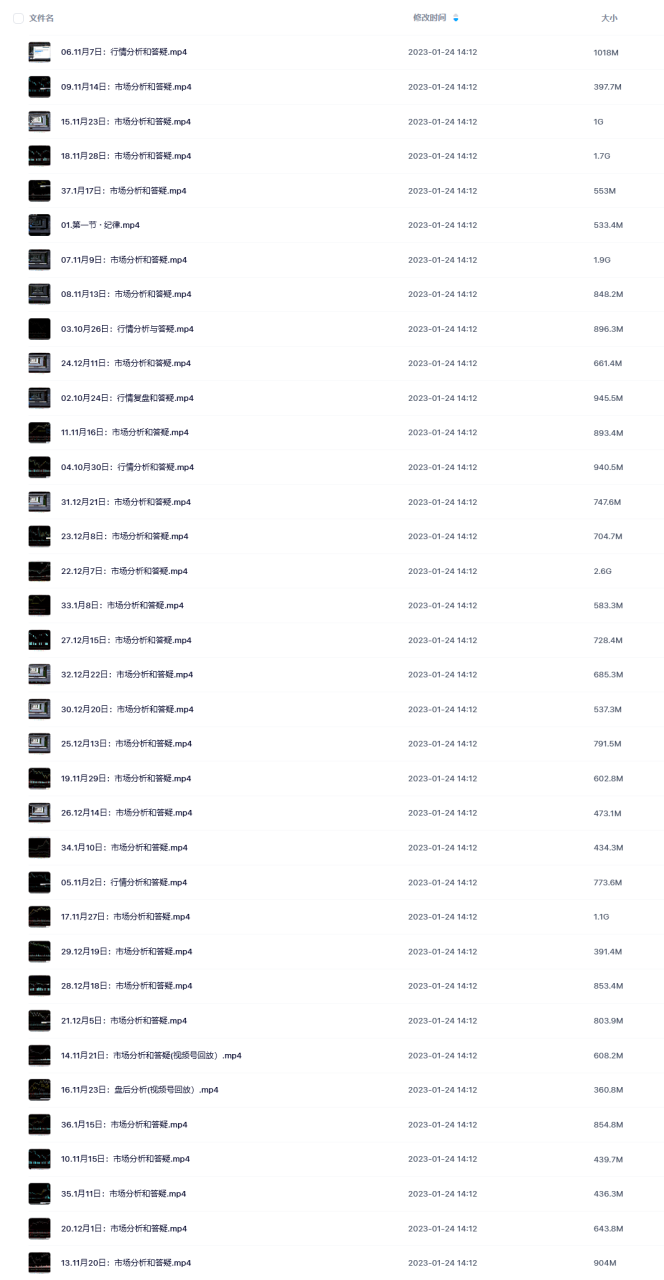664x1280 pixels.
Task: Select 04.10月30日：行情分析和答疑.mp4
Action: point(127,467)
